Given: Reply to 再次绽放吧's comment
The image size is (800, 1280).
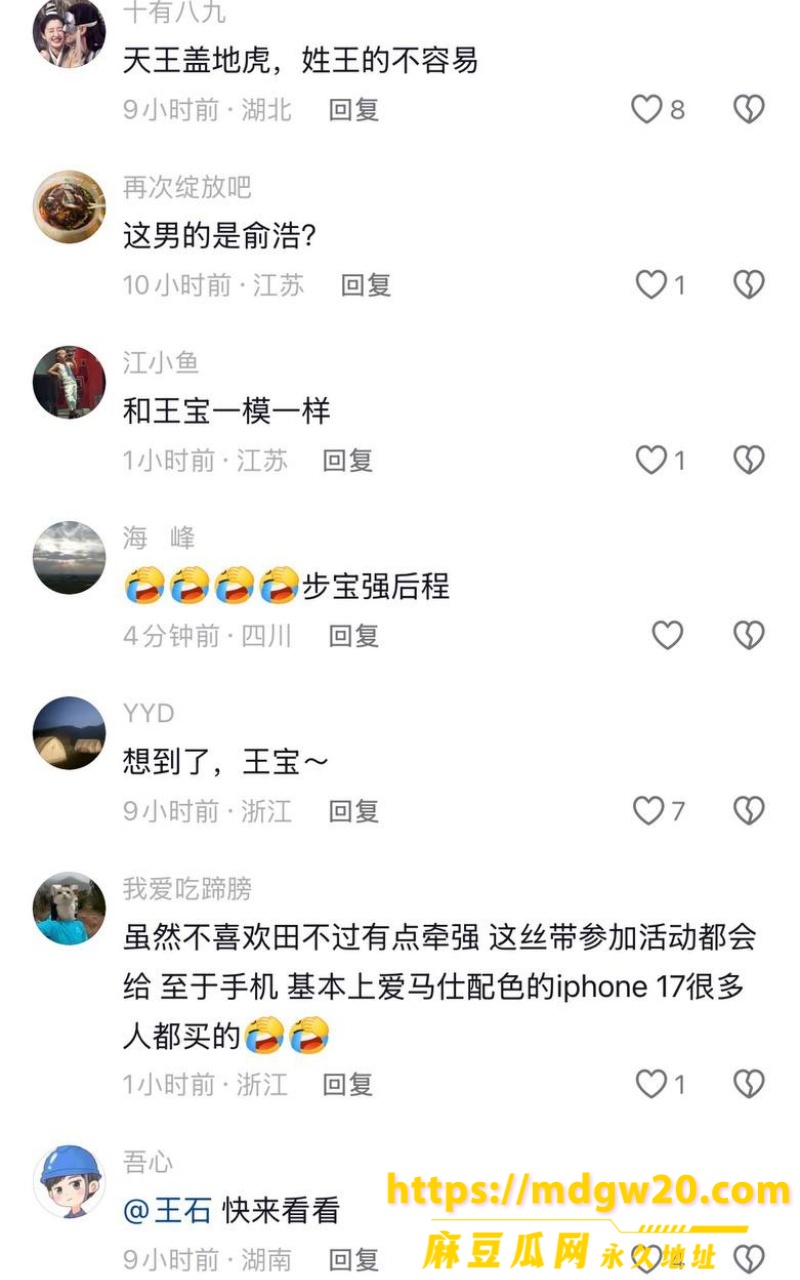Looking at the screenshot, I should pos(365,285).
